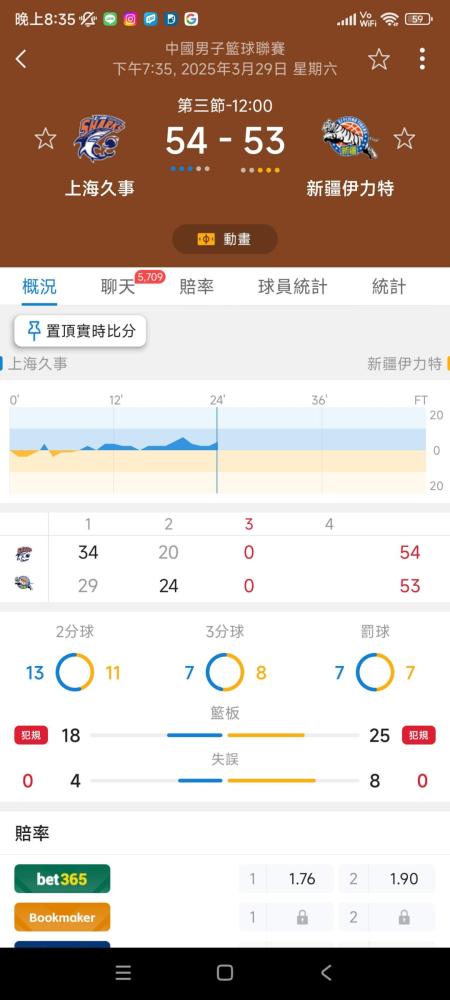The width and height of the screenshot is (450, 1000).
Task: Open the 動畫 animation view
Action: [x=225, y=239]
